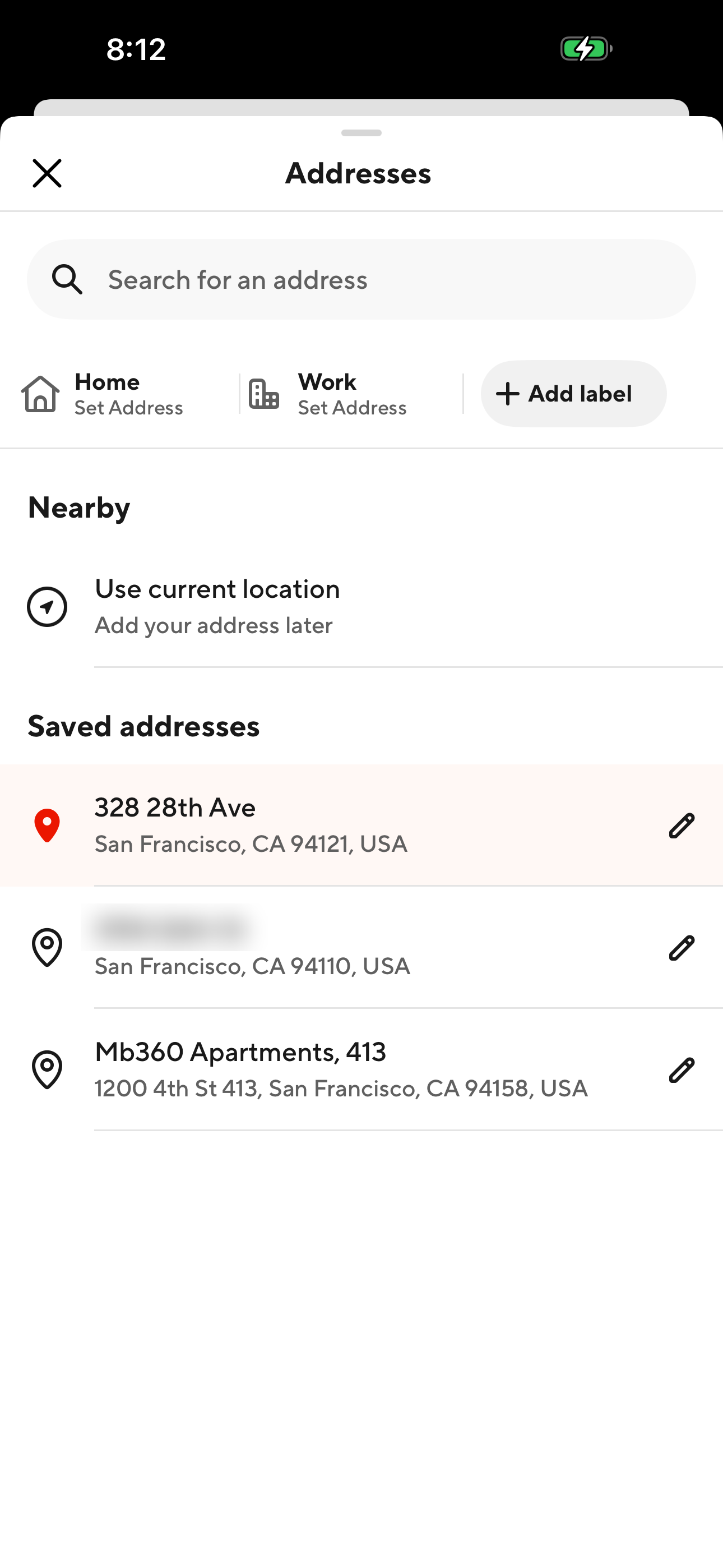Tap the sheet drag handle at top
The image size is (723, 1568).
point(361,133)
